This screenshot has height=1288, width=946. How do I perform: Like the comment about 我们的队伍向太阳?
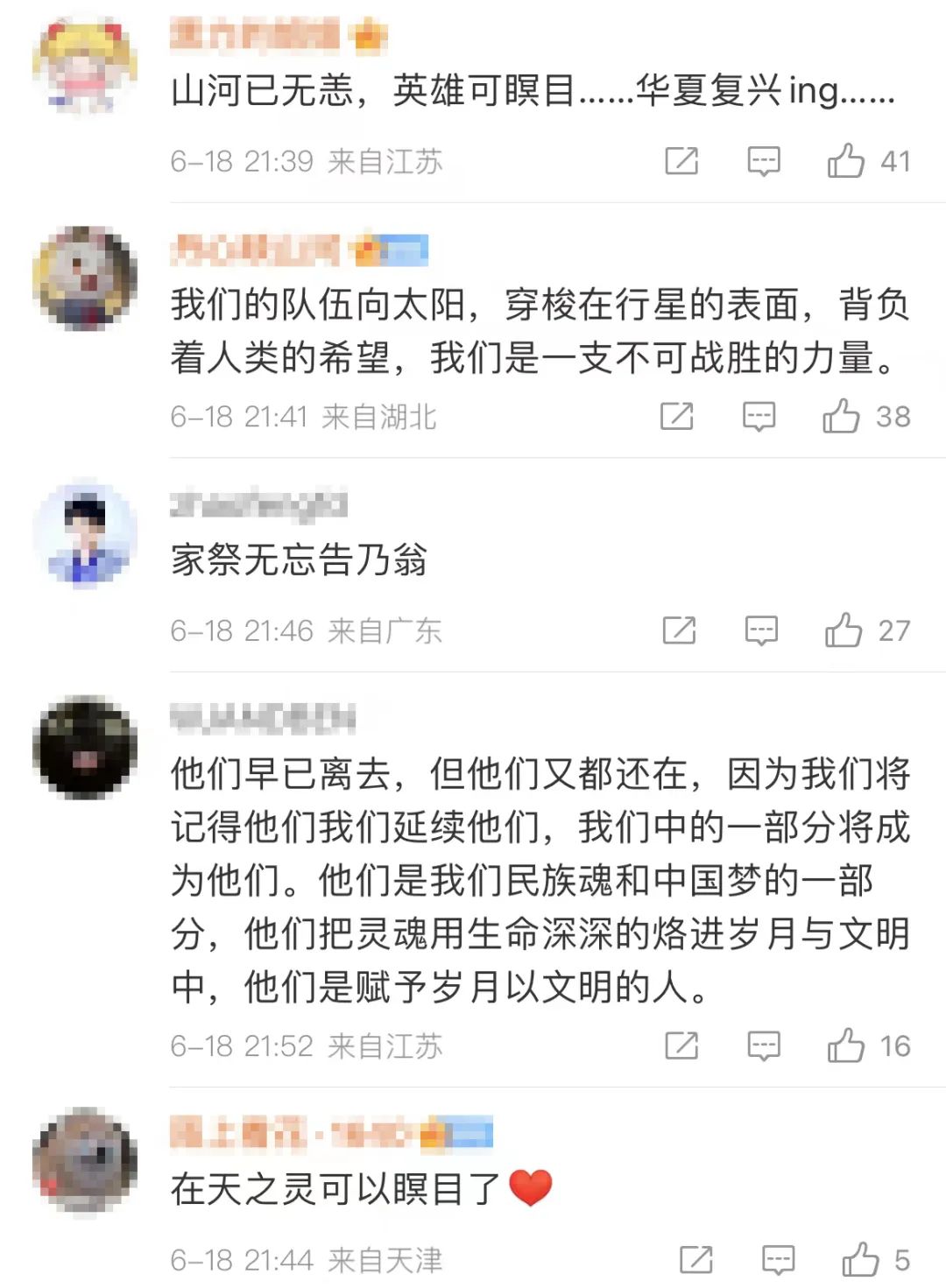point(841,416)
